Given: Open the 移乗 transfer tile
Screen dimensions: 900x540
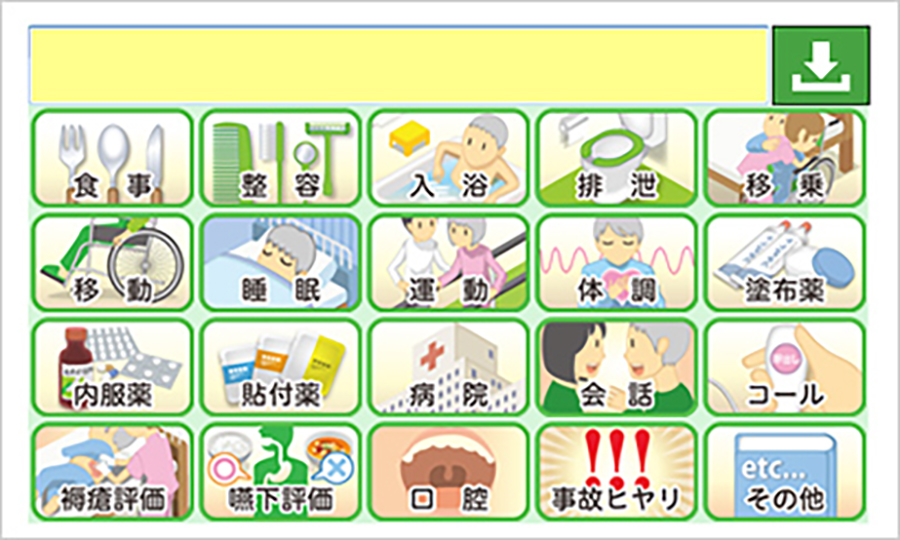Looking at the screenshot, I should pos(784,158).
